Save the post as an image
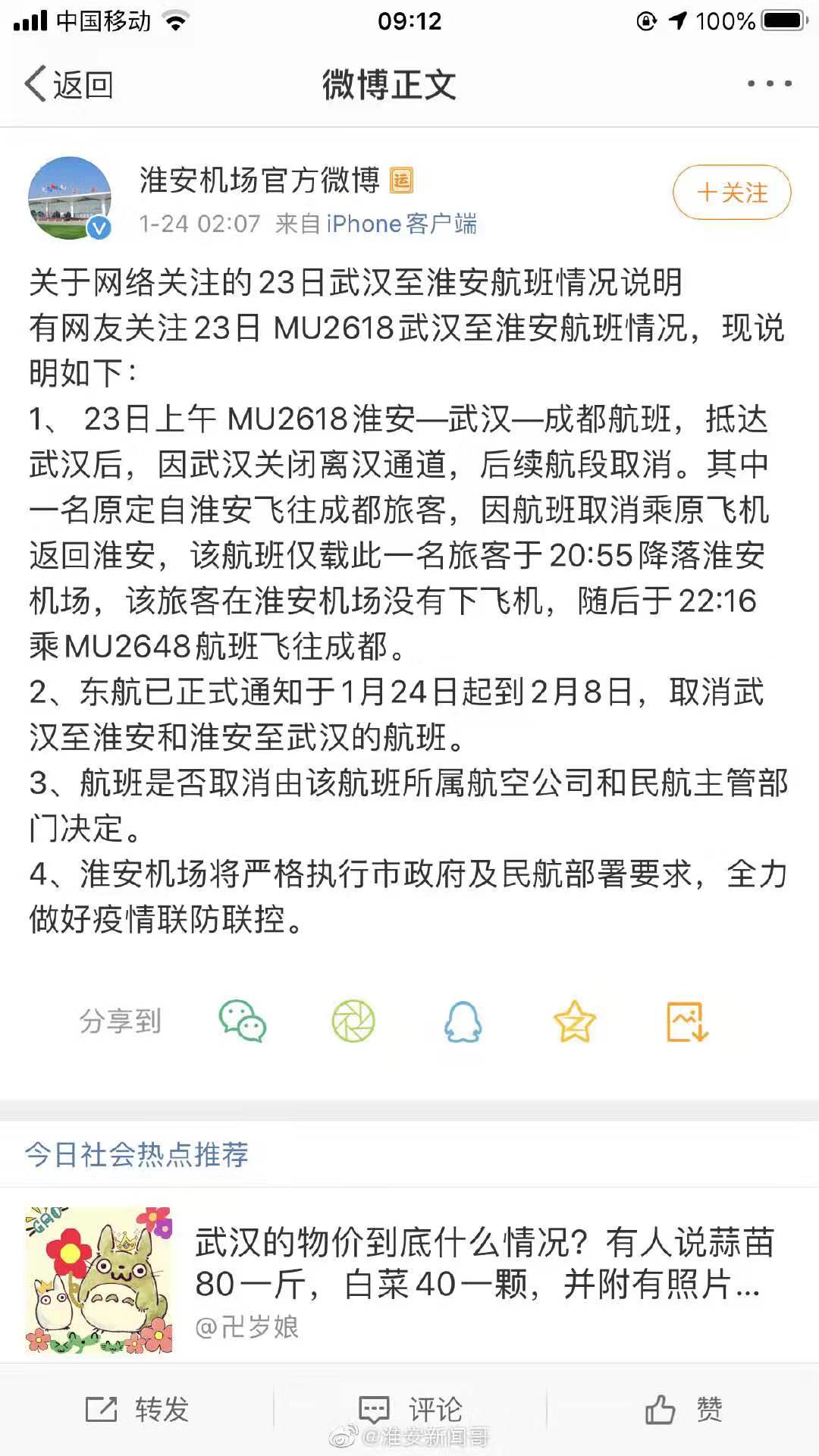The width and height of the screenshot is (819, 1456). click(687, 1021)
